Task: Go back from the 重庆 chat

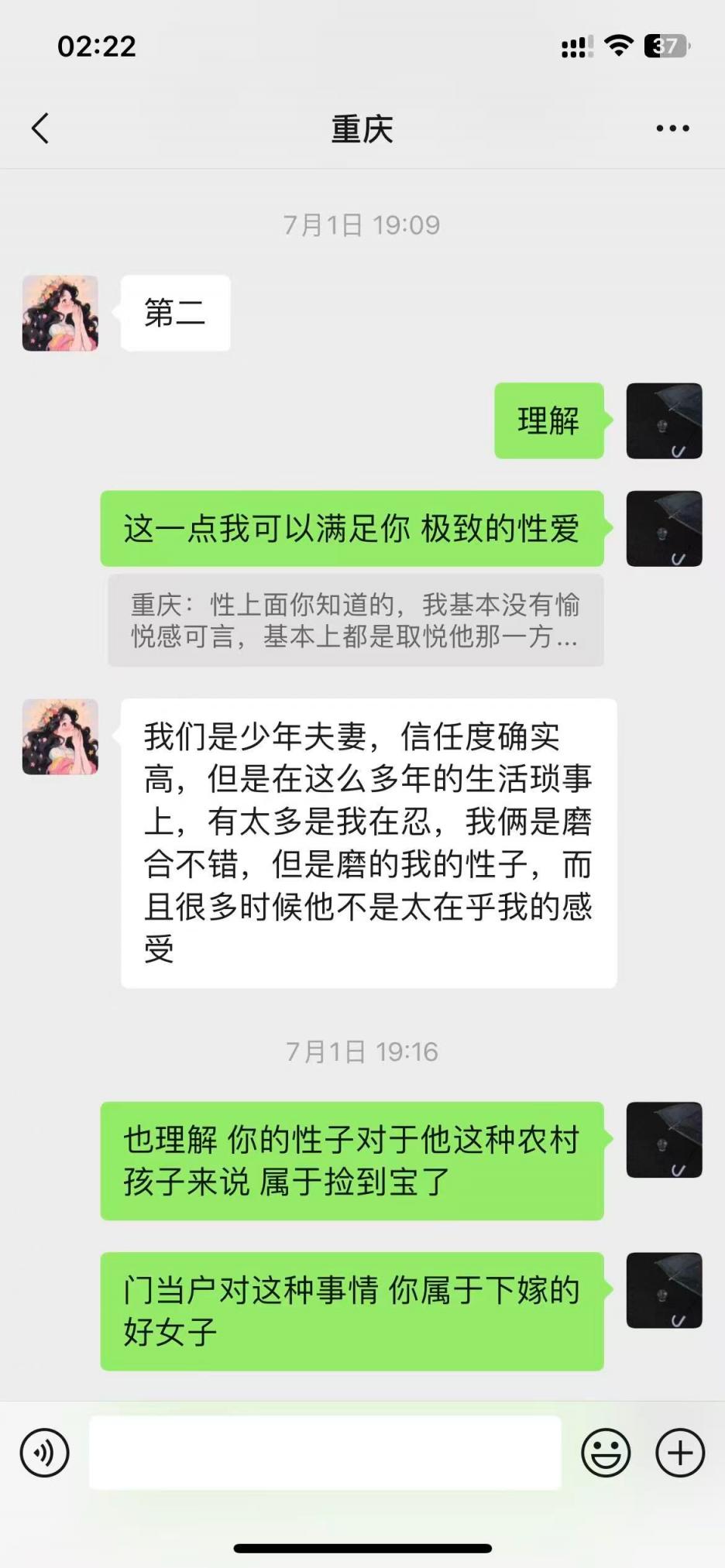Action: click(x=40, y=129)
